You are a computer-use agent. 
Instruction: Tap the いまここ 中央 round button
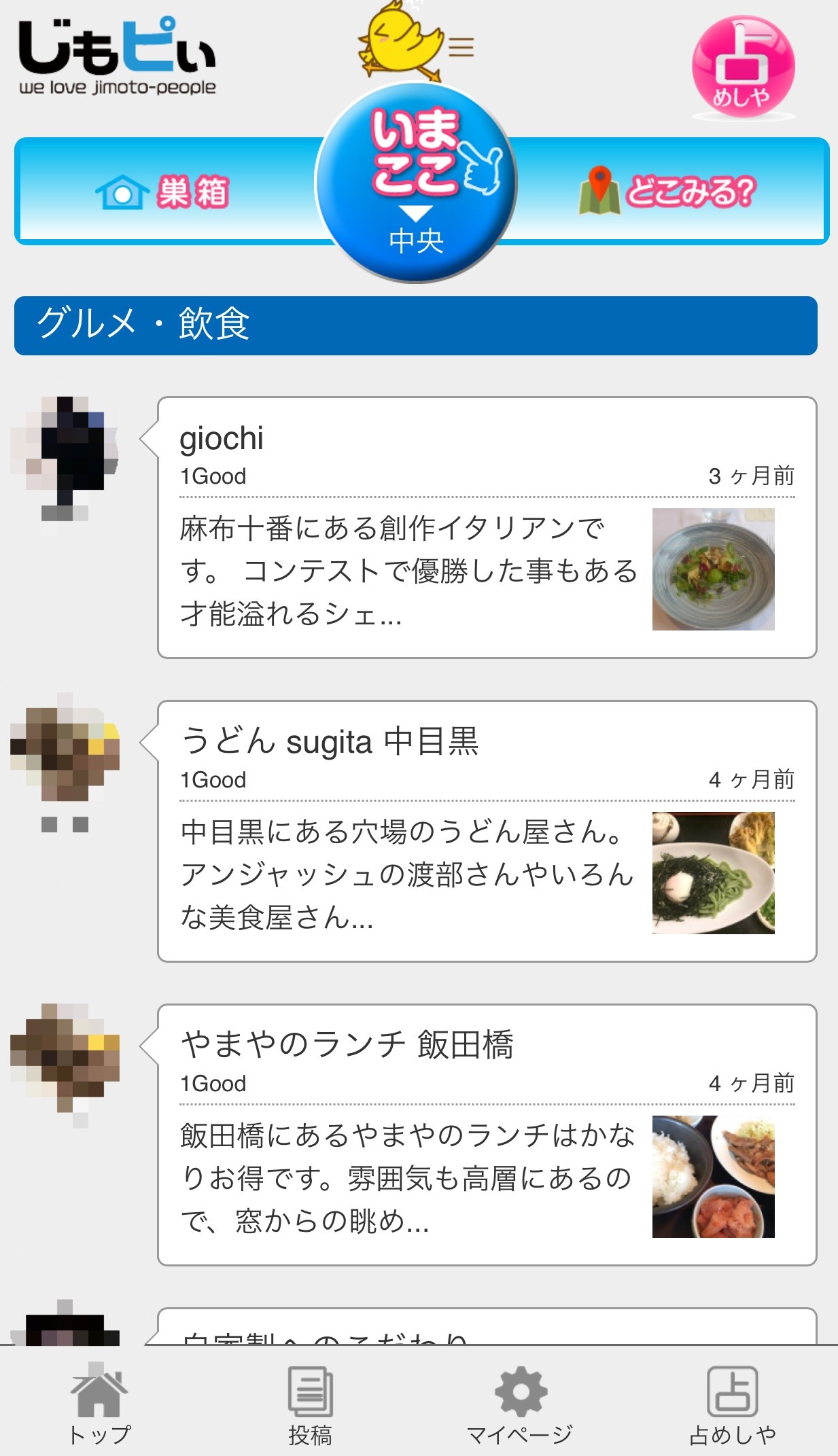(x=416, y=183)
